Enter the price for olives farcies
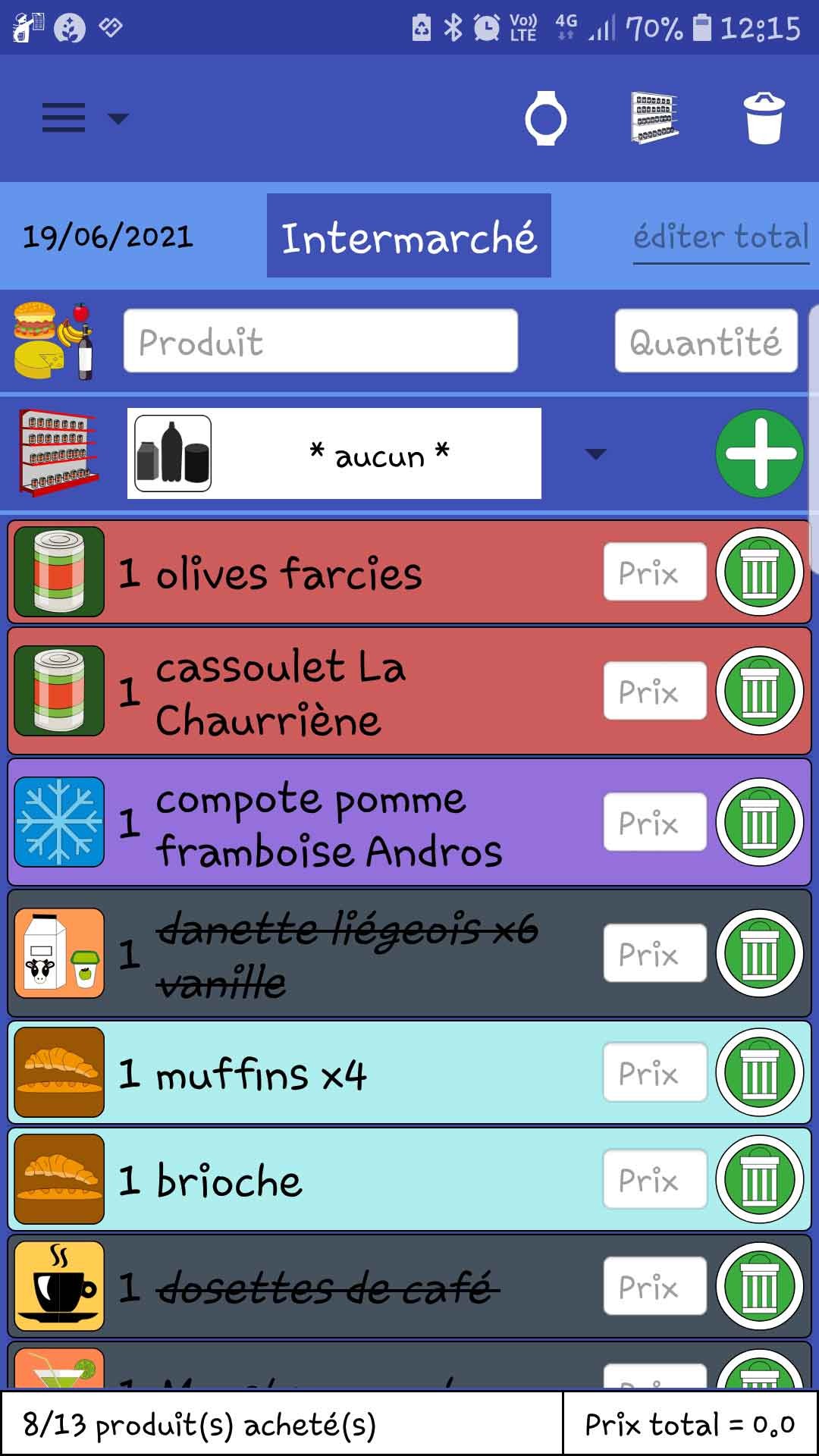Viewport: 819px width, 1456px height. click(654, 573)
